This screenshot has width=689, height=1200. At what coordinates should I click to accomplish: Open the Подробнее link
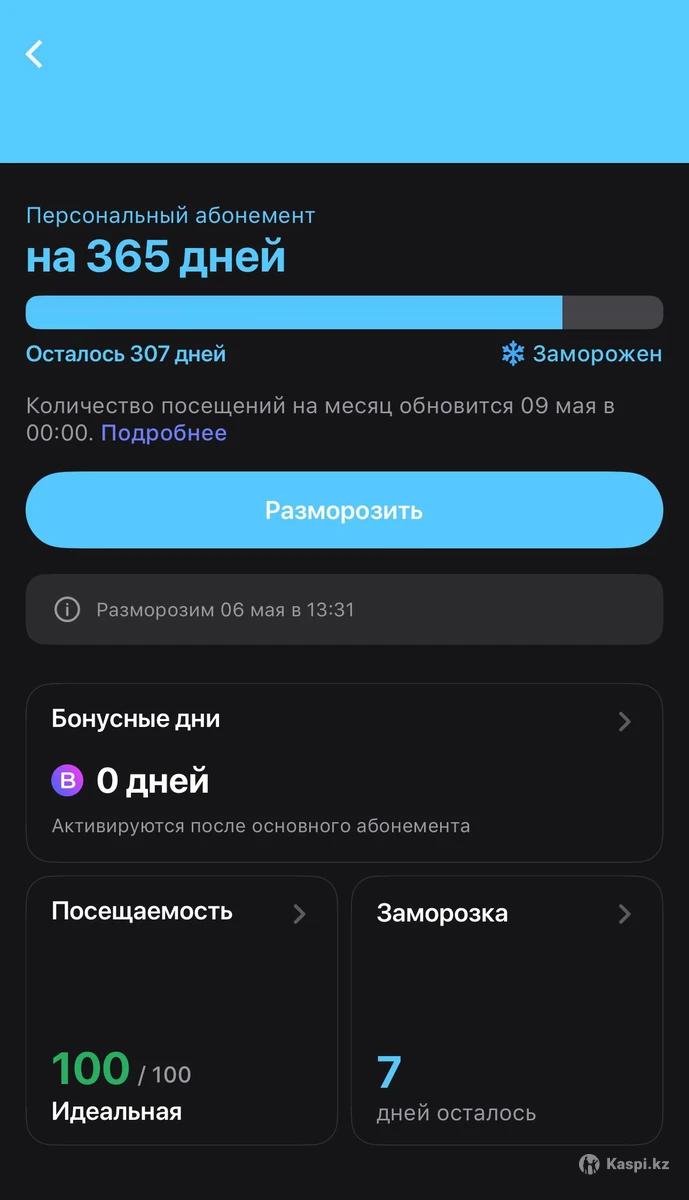[164, 433]
